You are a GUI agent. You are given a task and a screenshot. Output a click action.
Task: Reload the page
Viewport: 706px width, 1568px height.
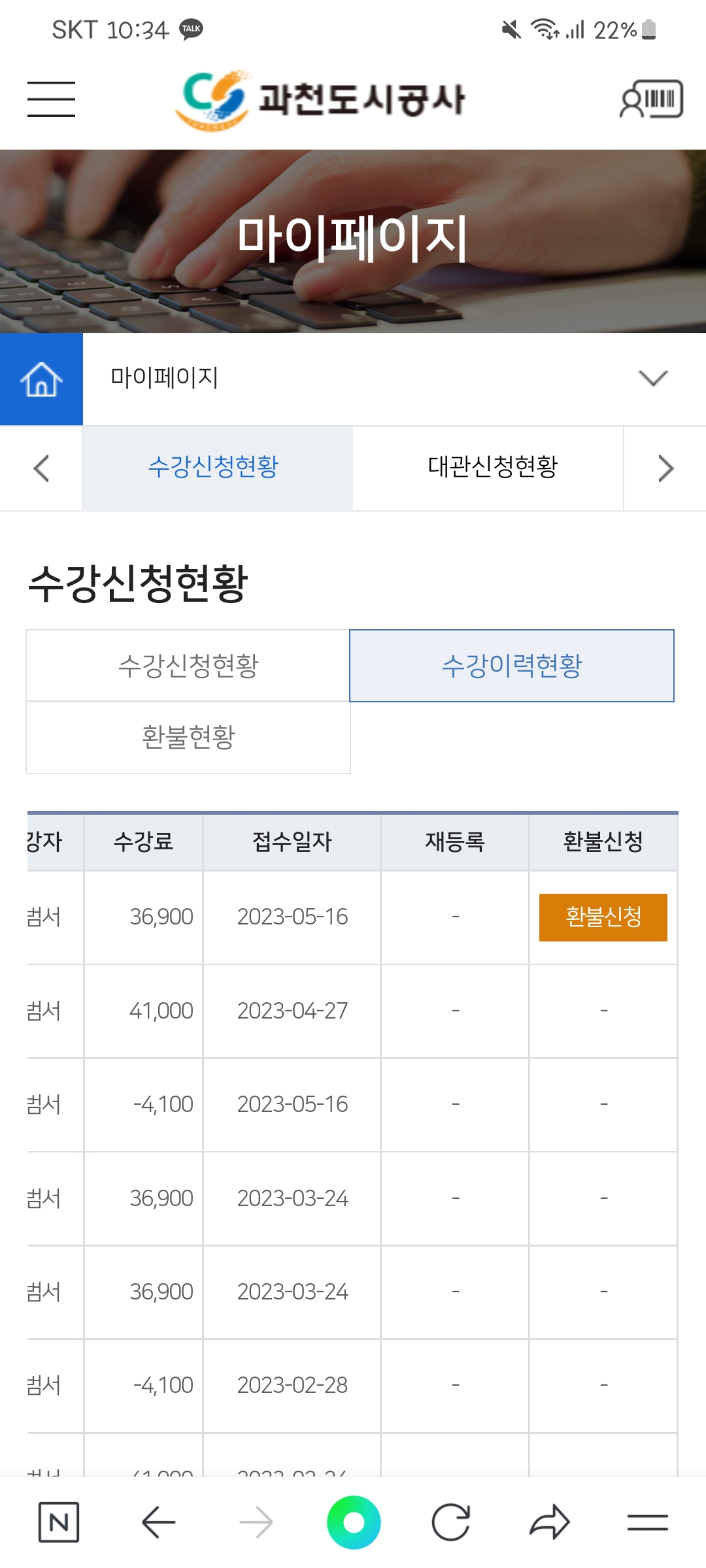click(x=451, y=1522)
